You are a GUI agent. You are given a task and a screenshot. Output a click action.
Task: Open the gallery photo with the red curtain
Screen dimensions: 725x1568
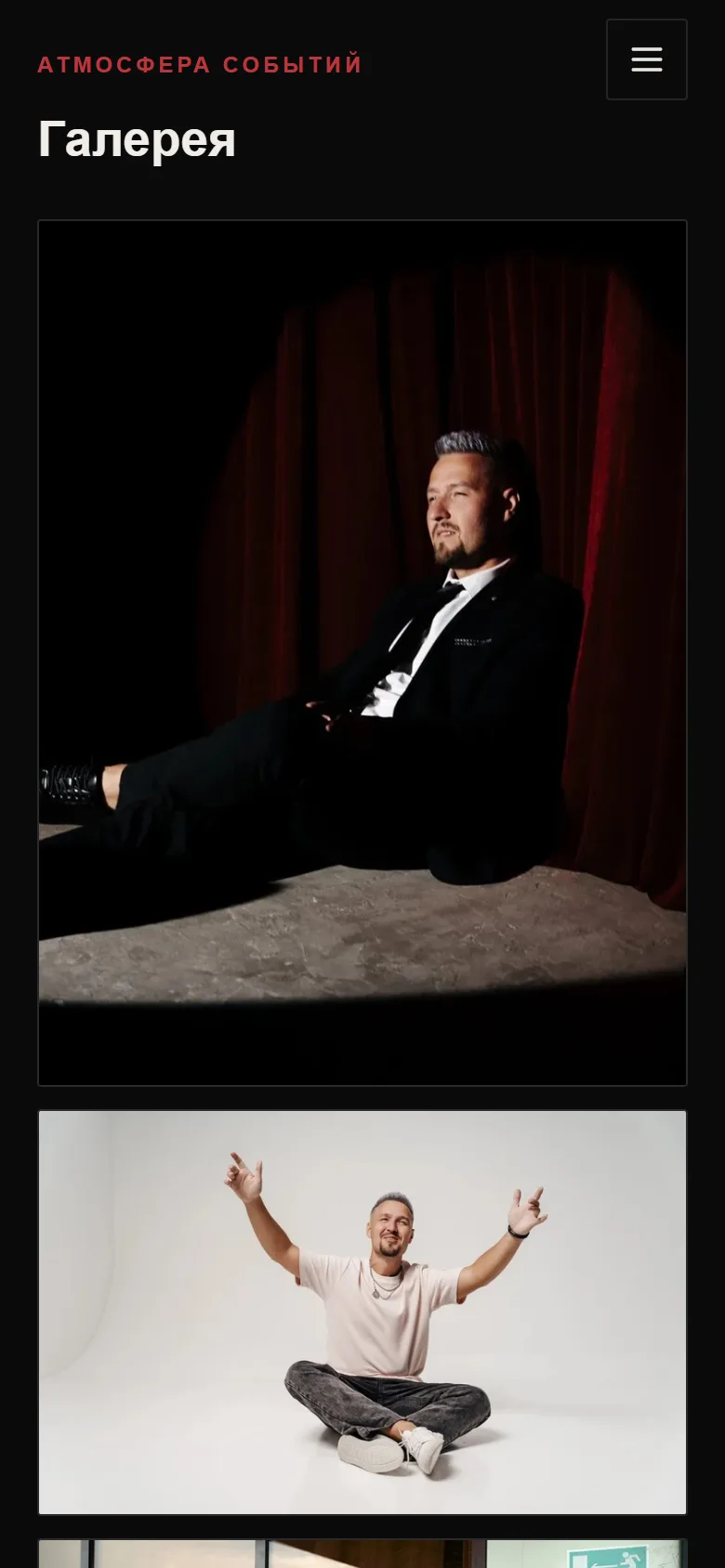point(362,653)
